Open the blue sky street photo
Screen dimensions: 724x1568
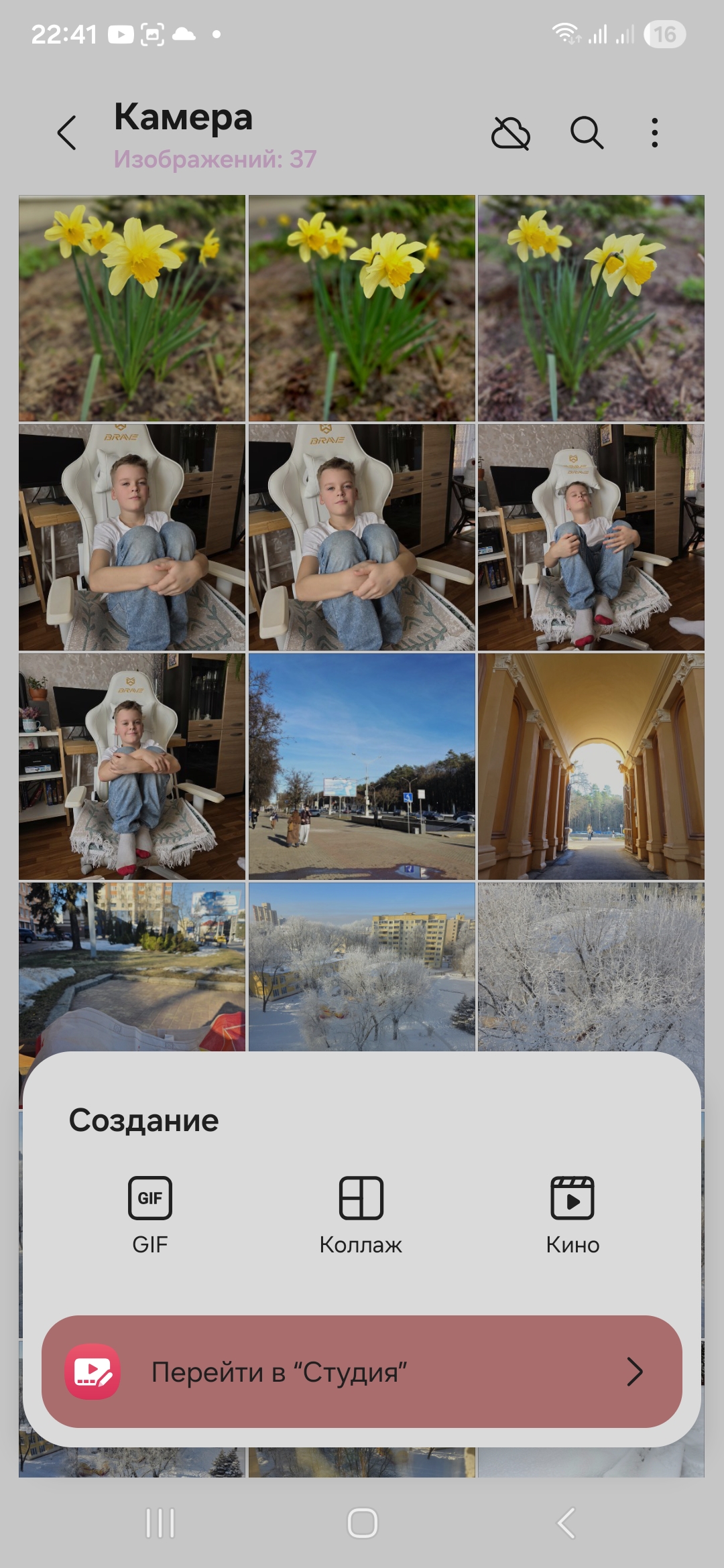362,766
